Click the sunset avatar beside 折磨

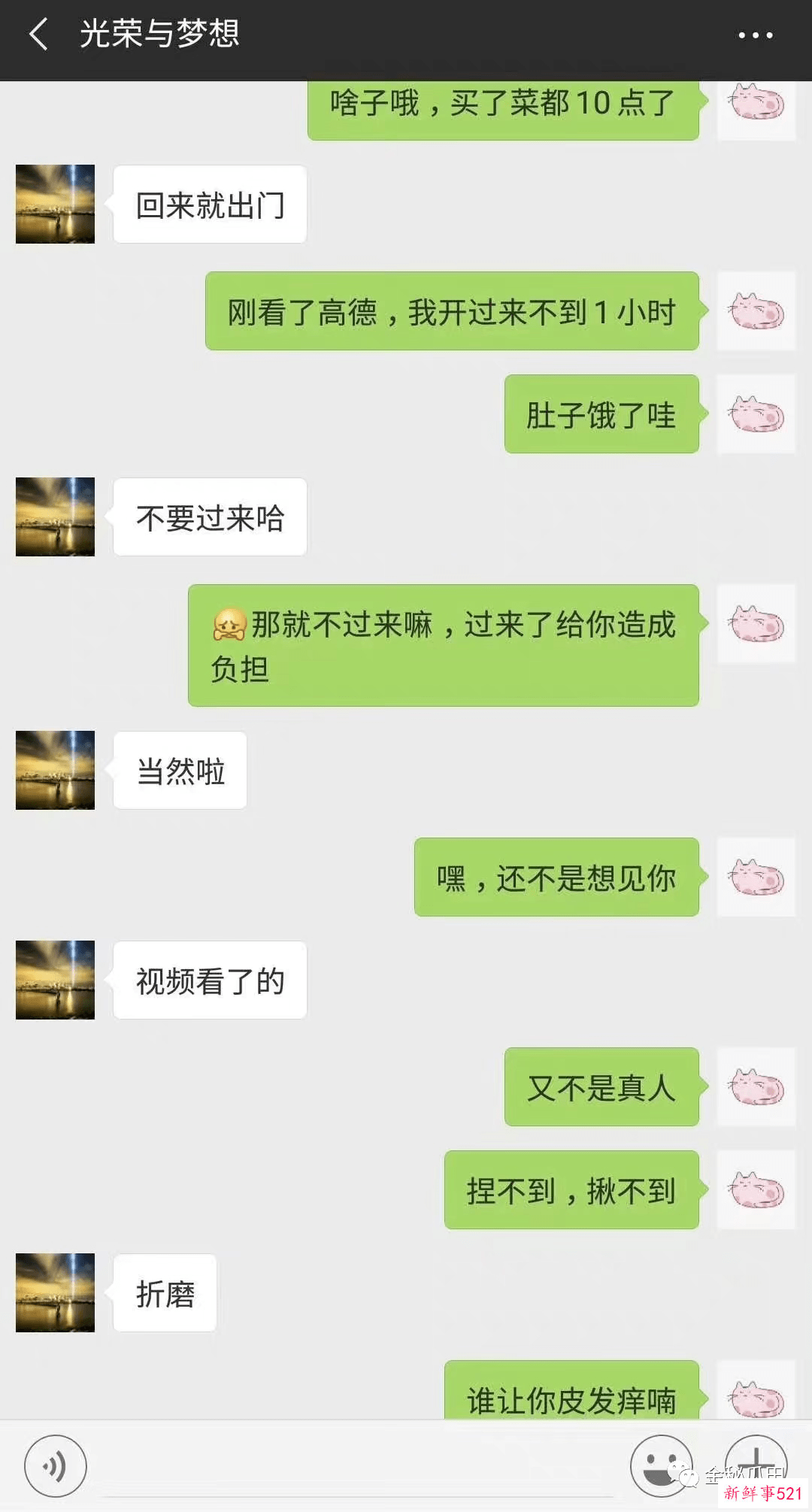coord(54,1292)
